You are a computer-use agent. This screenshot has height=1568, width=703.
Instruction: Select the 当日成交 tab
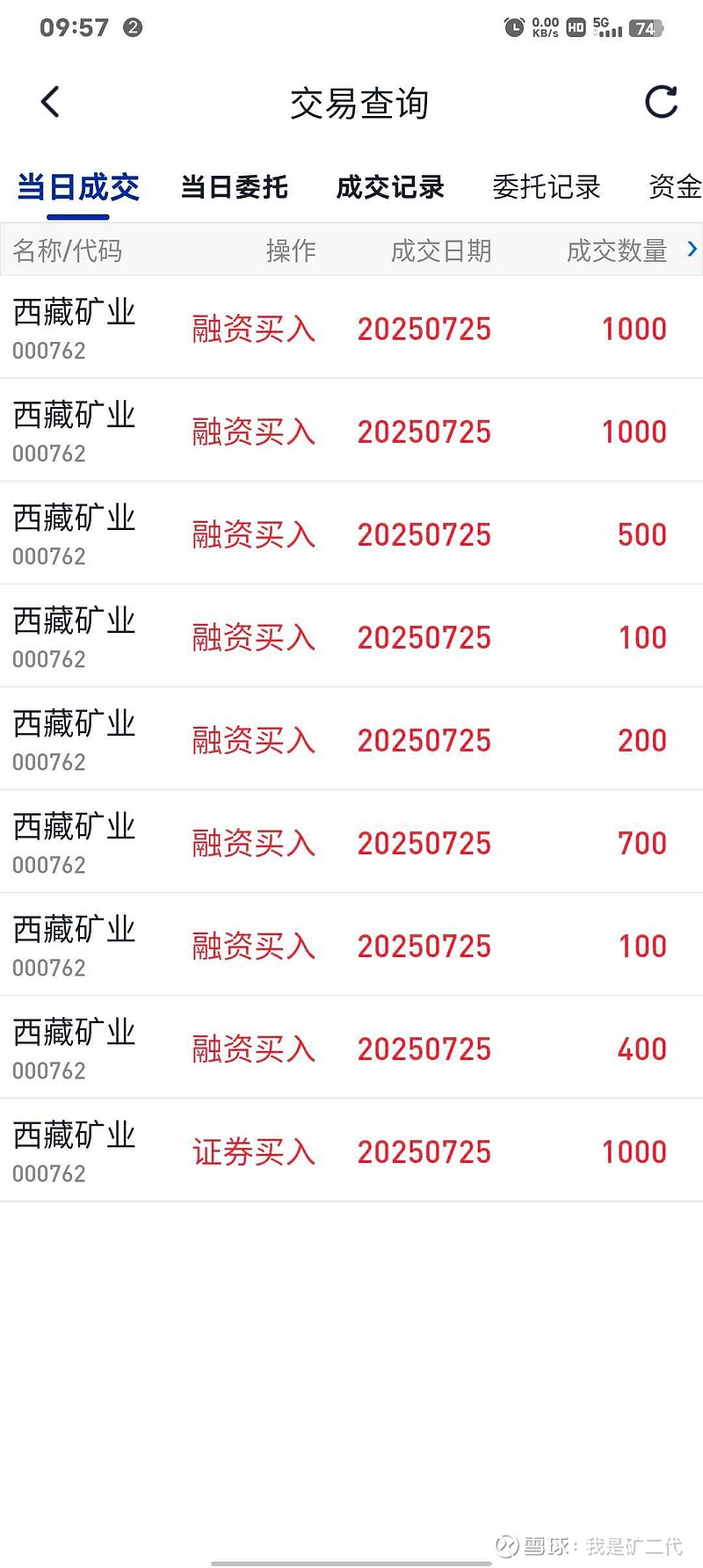[78, 187]
